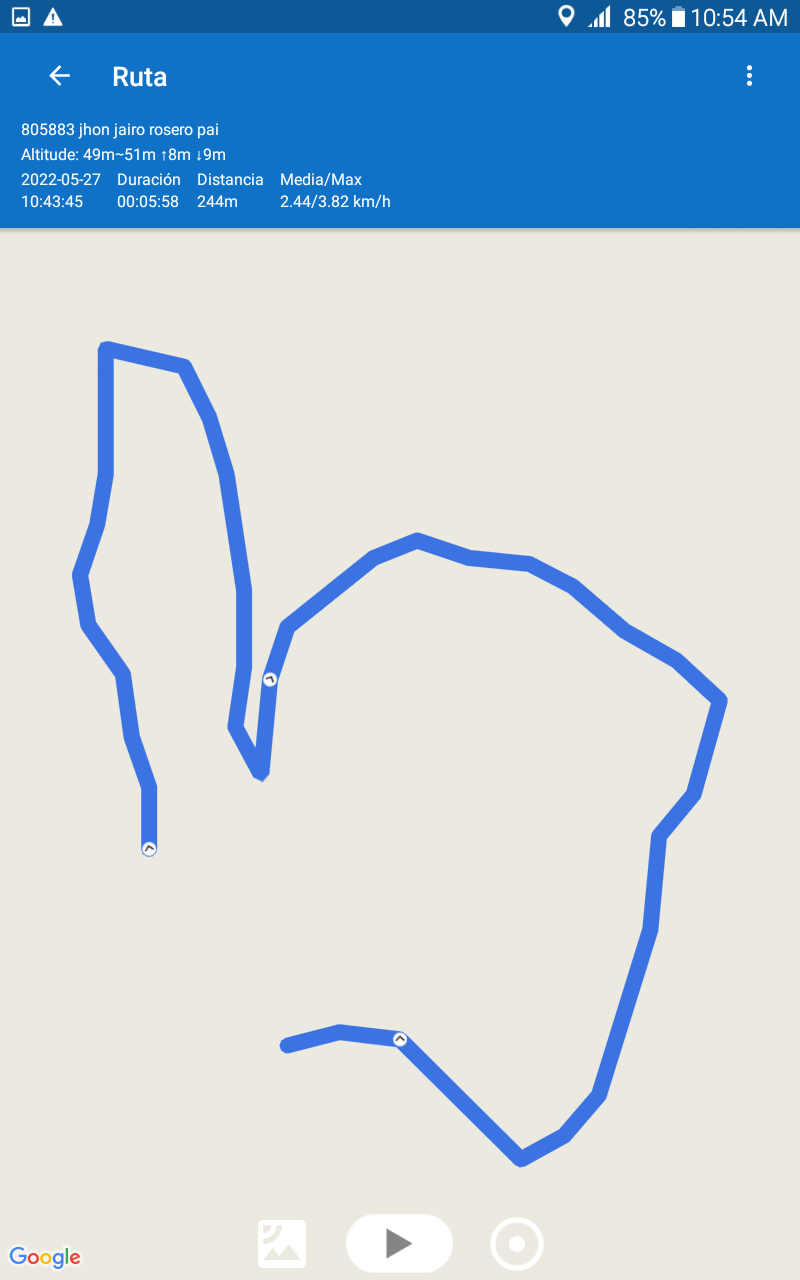Open the overflow menu
Screen dimensions: 800x1280
[749, 76]
